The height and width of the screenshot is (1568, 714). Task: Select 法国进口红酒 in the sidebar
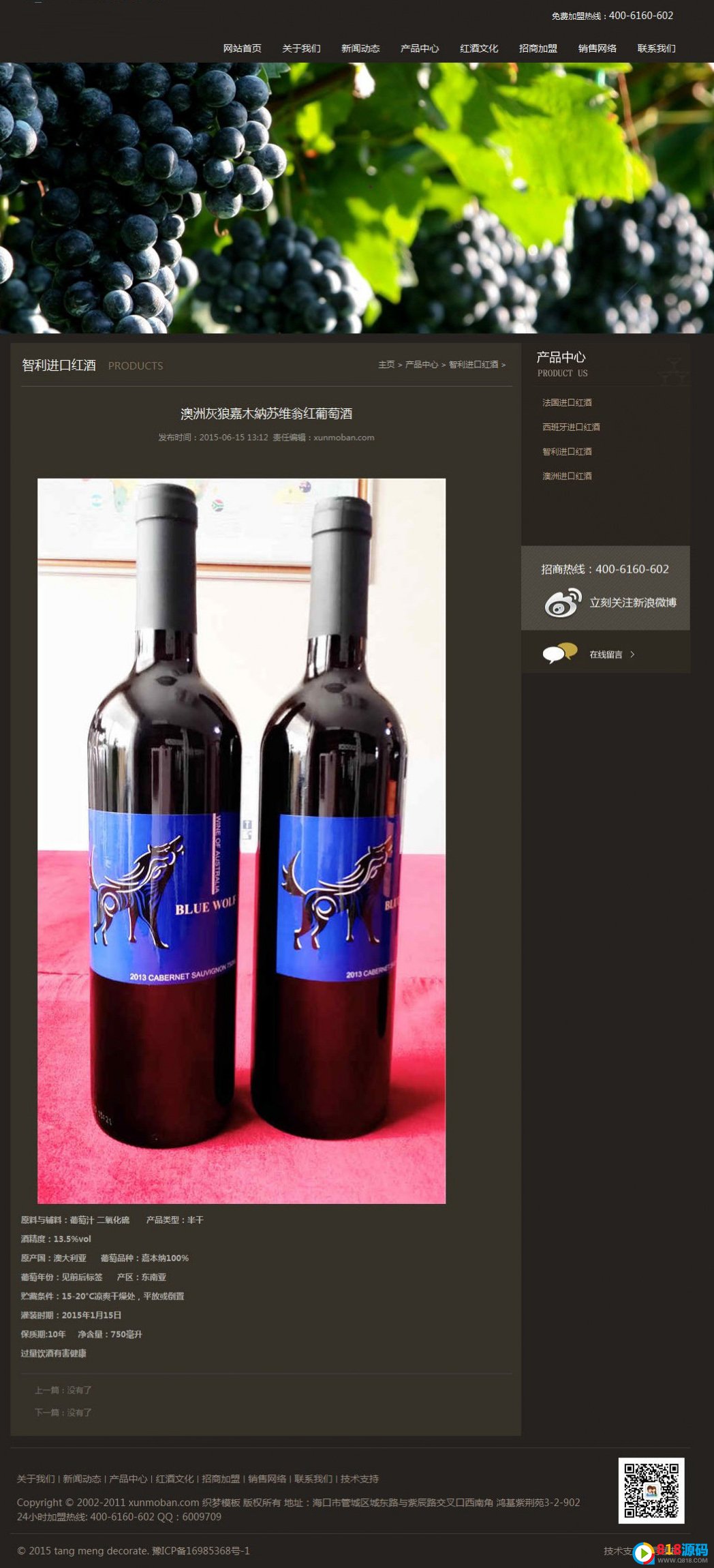click(567, 403)
